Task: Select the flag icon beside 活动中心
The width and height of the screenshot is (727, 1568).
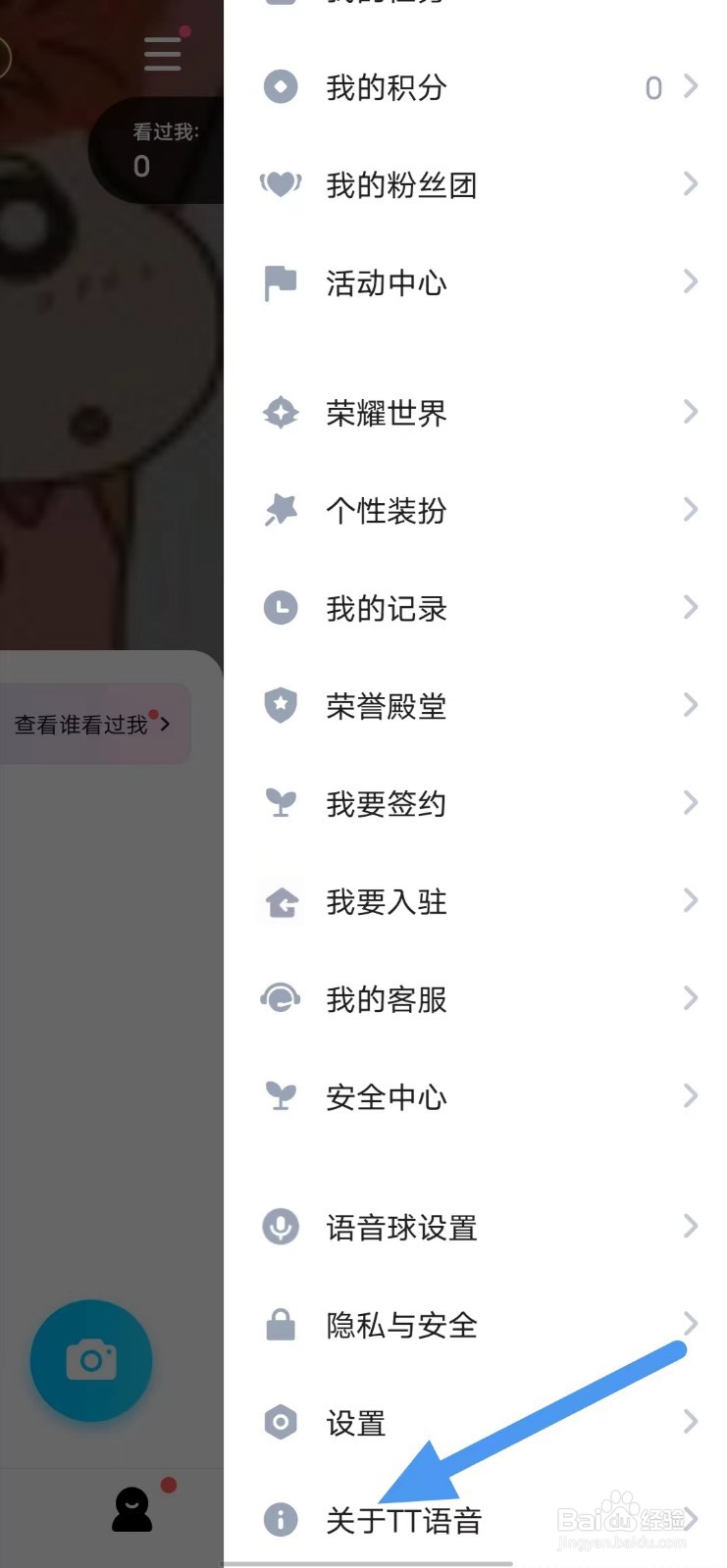Action: [281, 282]
